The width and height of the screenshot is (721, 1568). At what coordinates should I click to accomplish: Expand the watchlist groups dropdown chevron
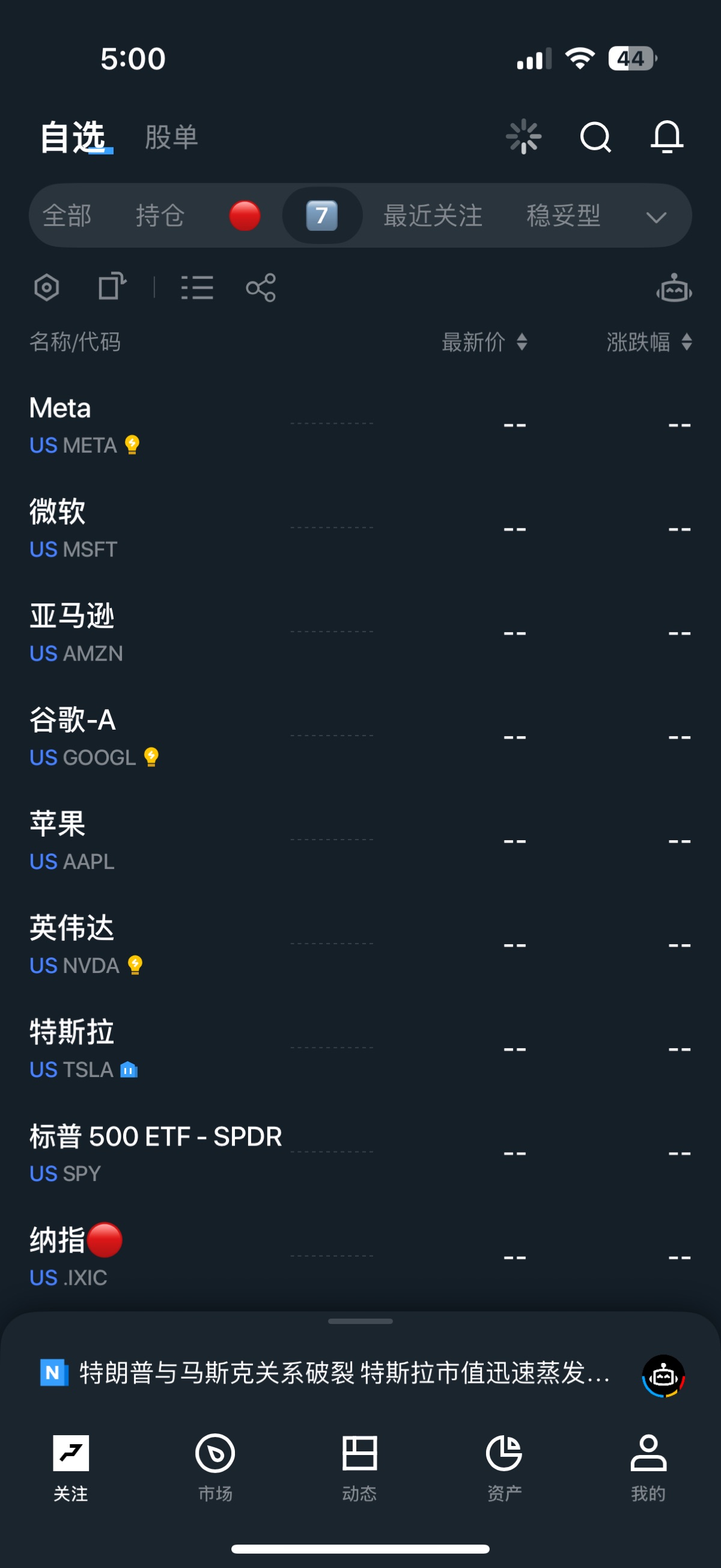656,217
